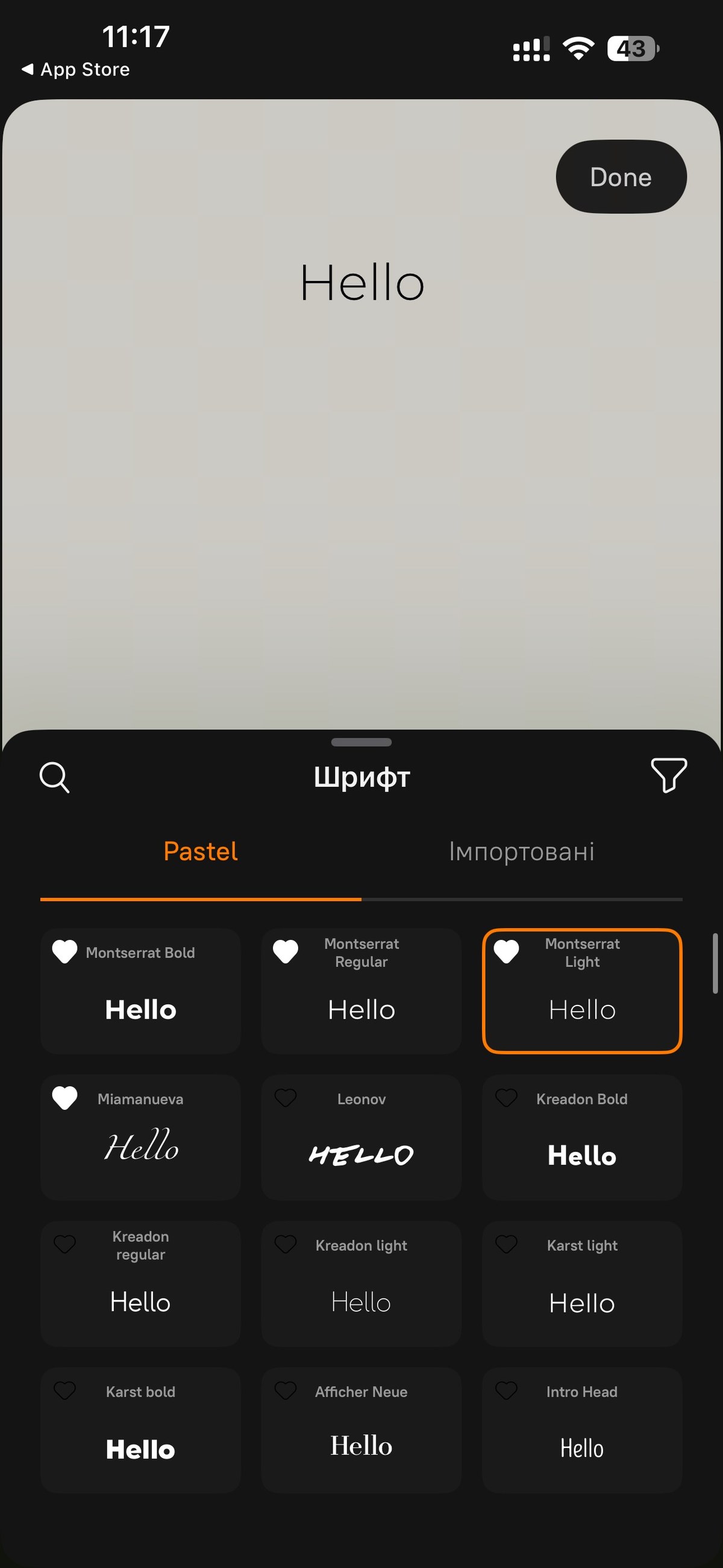Unfavorite the Montserrat Light font heart

tap(506, 952)
